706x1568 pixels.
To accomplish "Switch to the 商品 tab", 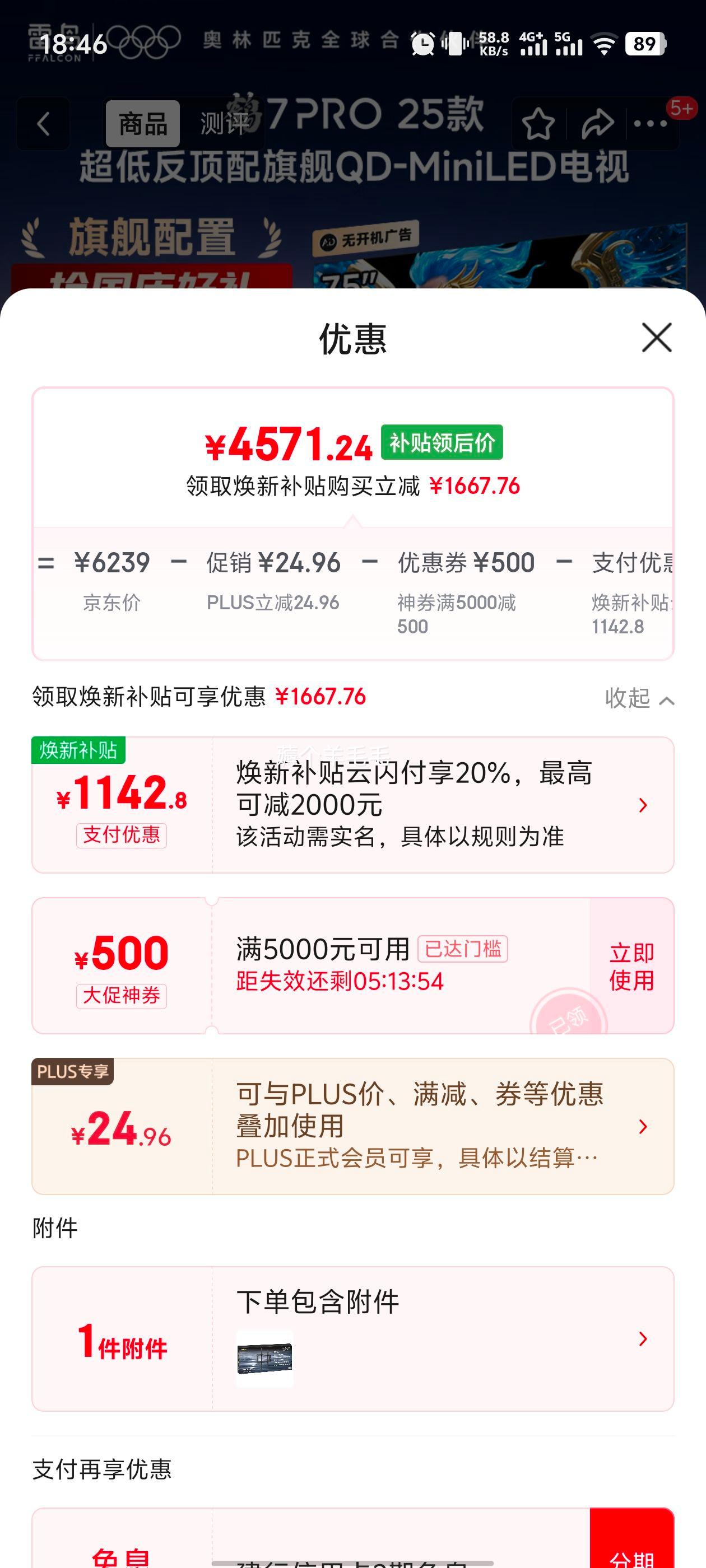I will (142, 124).
